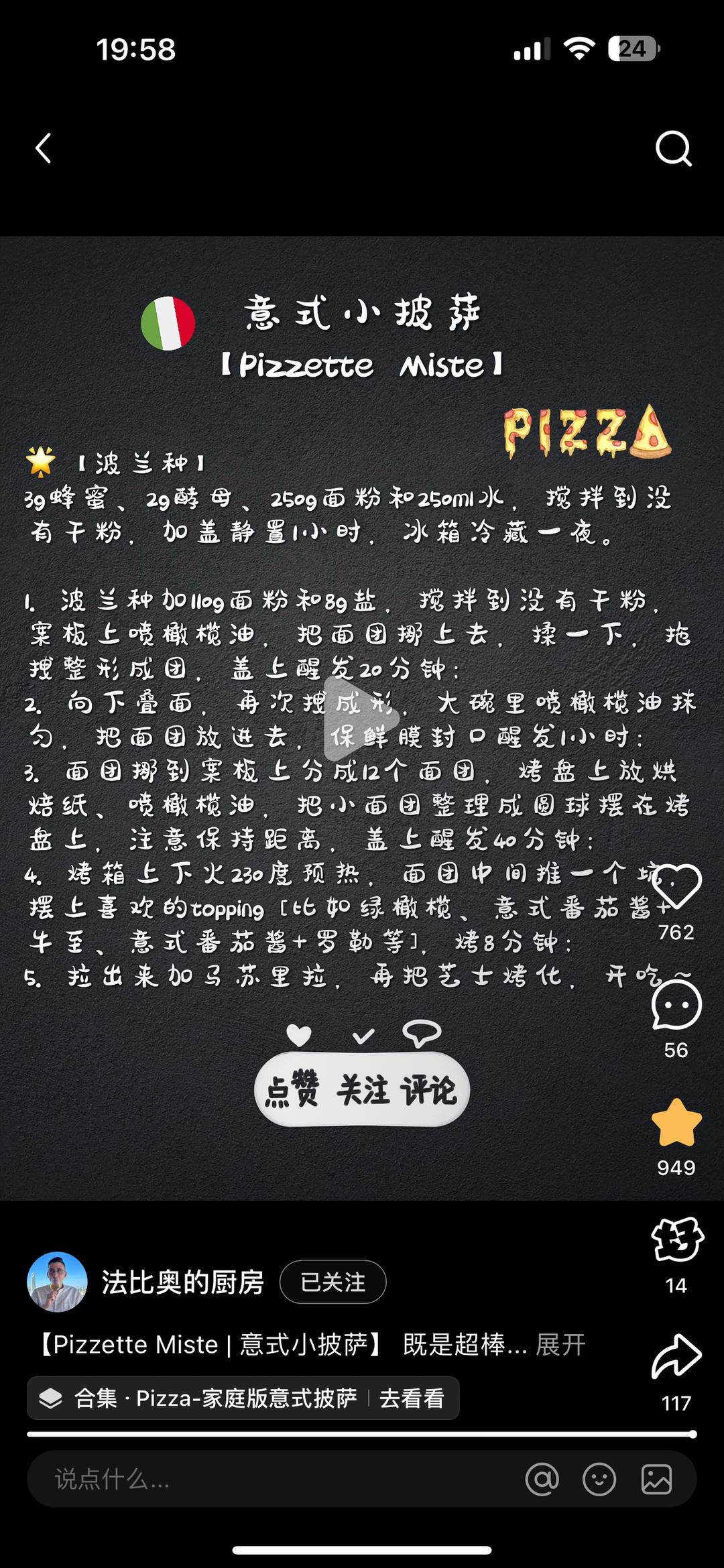
Task: Like the video with the heart icon
Action: click(x=676, y=886)
